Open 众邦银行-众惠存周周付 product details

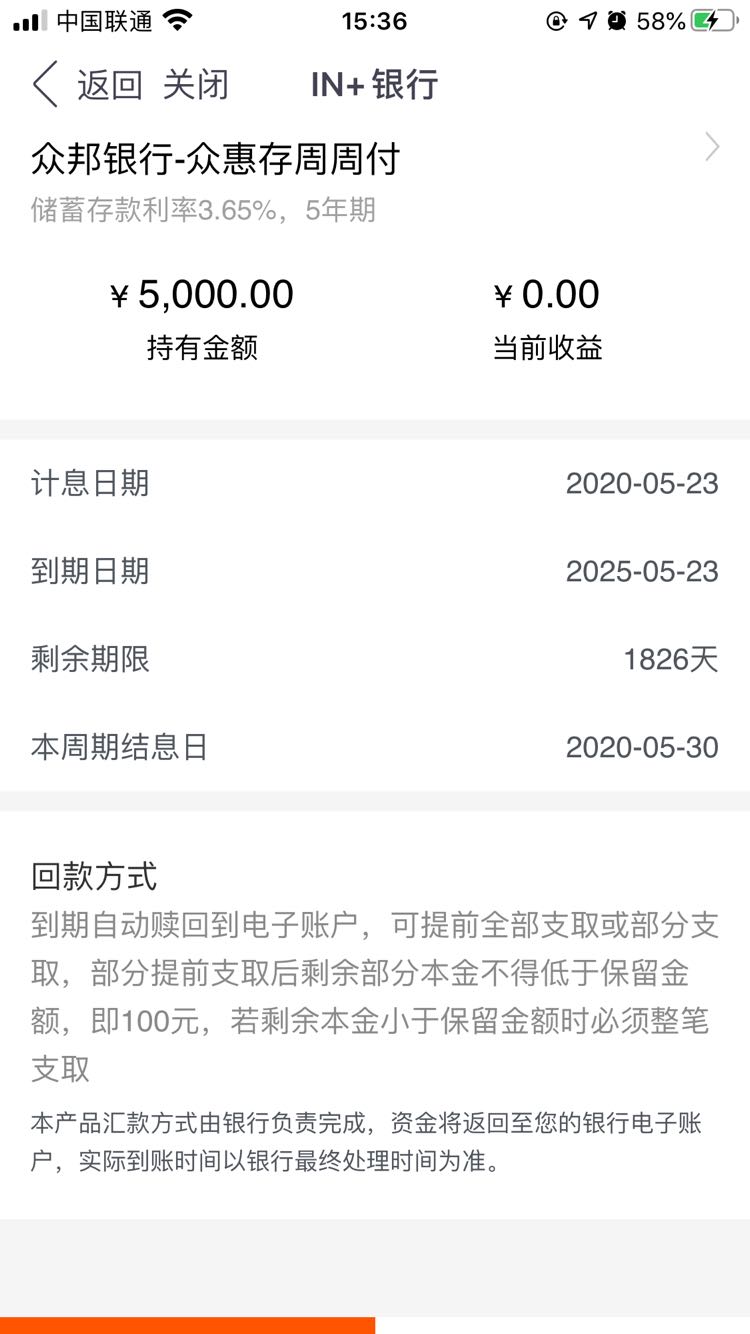click(x=375, y=180)
